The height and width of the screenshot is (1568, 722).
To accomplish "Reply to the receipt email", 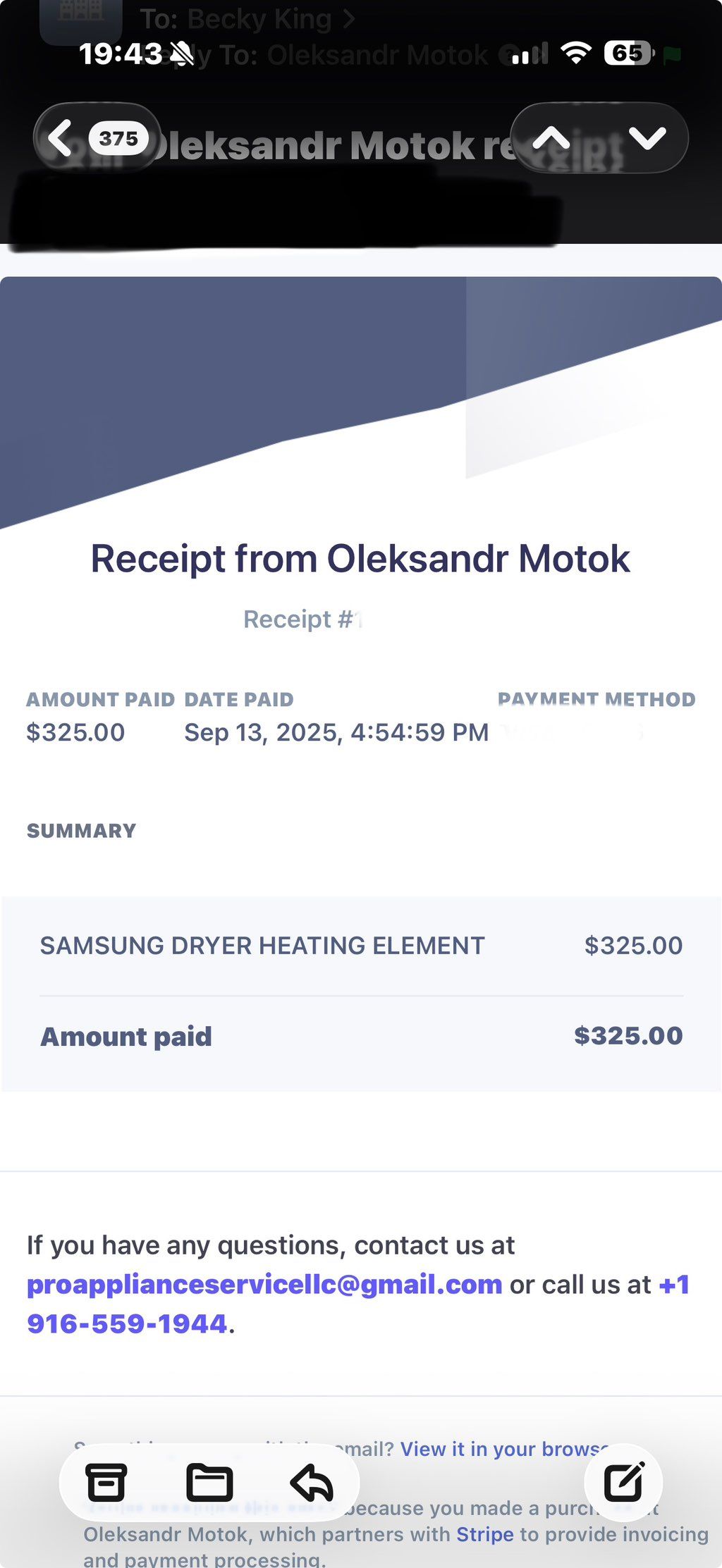I will (312, 1483).
